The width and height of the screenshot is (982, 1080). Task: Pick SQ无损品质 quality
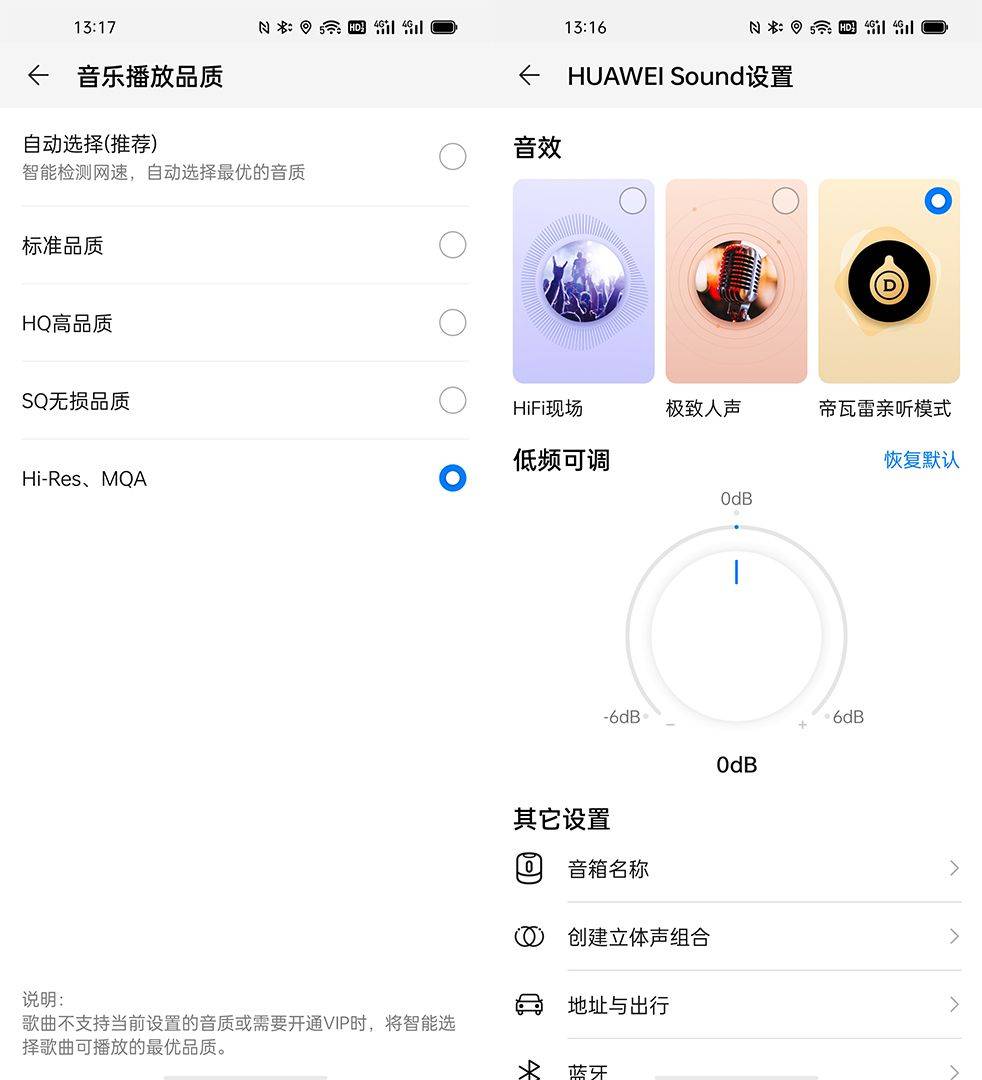452,401
